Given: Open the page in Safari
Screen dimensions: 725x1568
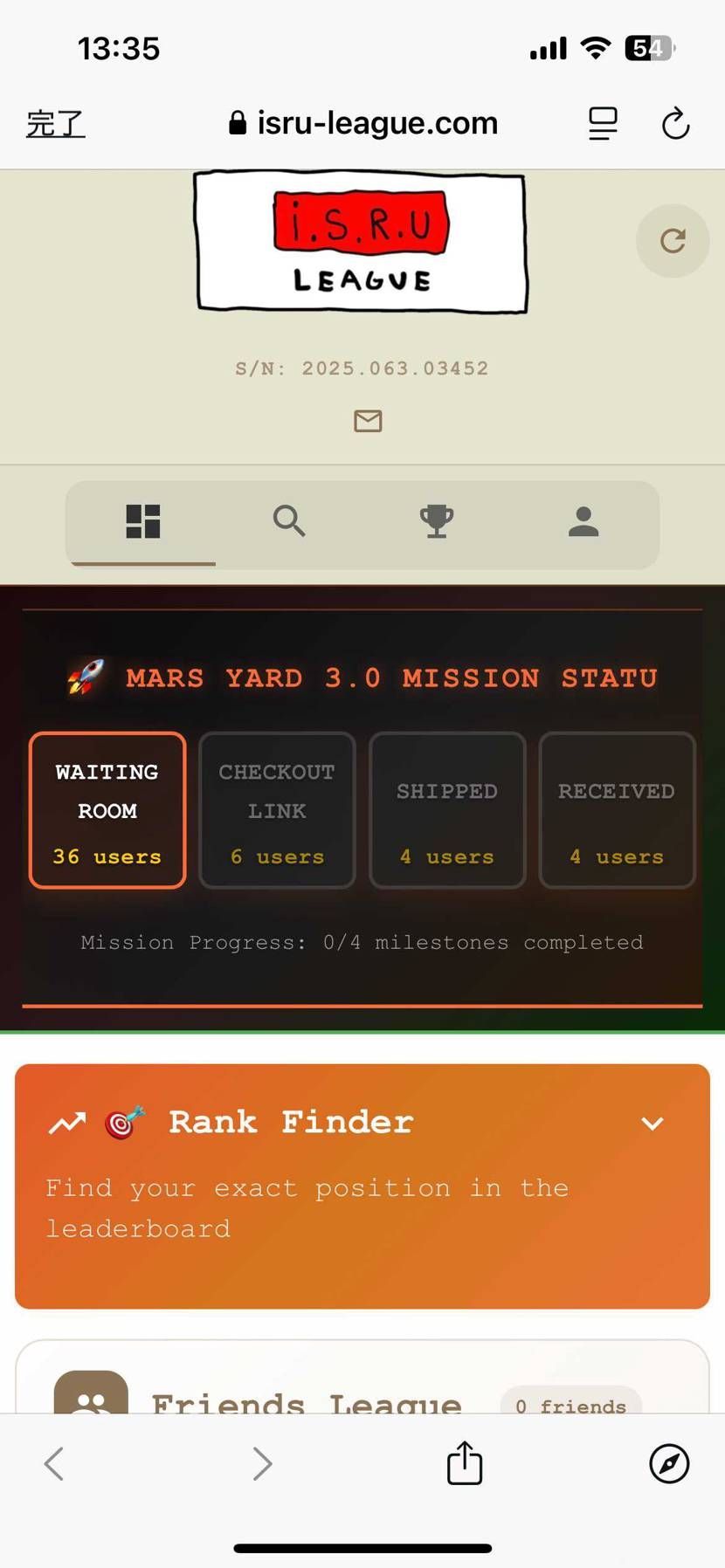Looking at the screenshot, I should (669, 1463).
